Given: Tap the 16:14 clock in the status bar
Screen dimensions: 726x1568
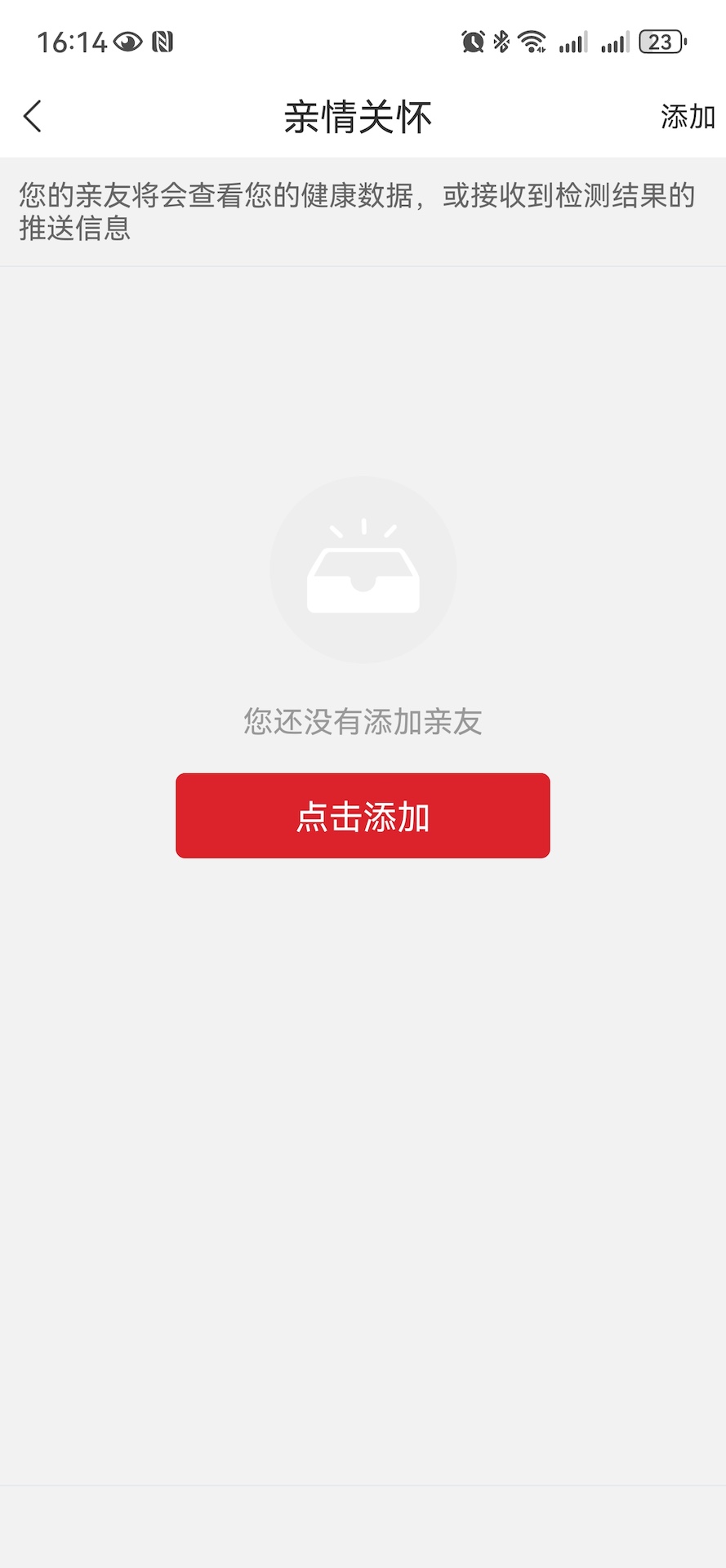Looking at the screenshot, I should (x=70, y=42).
